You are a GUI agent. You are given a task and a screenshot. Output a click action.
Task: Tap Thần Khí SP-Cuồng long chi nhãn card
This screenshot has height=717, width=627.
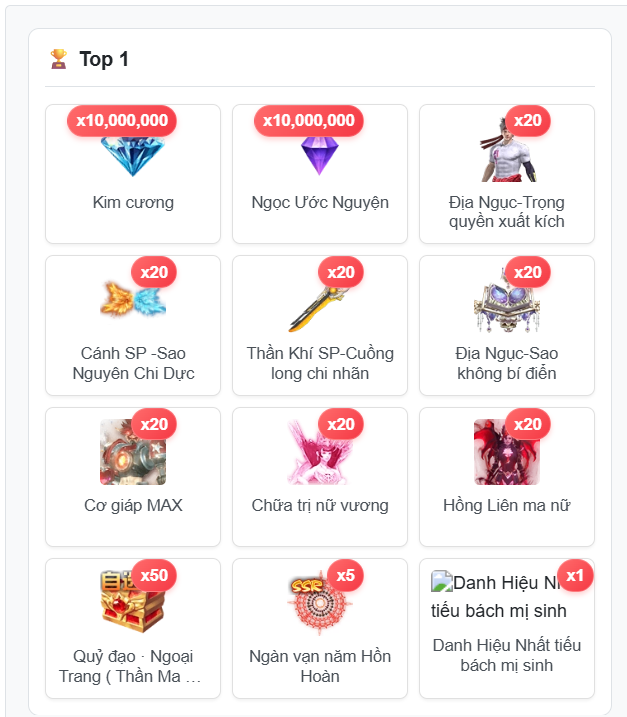(x=320, y=325)
